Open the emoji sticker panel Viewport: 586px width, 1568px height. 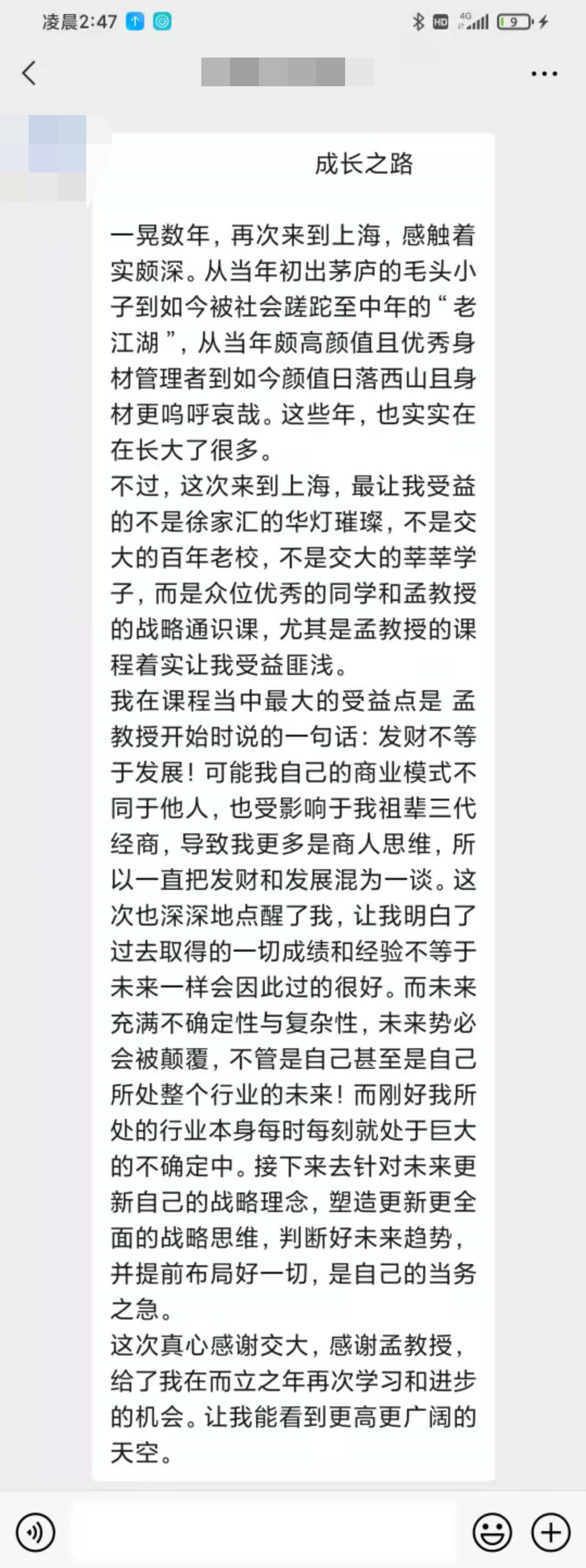(x=492, y=1532)
